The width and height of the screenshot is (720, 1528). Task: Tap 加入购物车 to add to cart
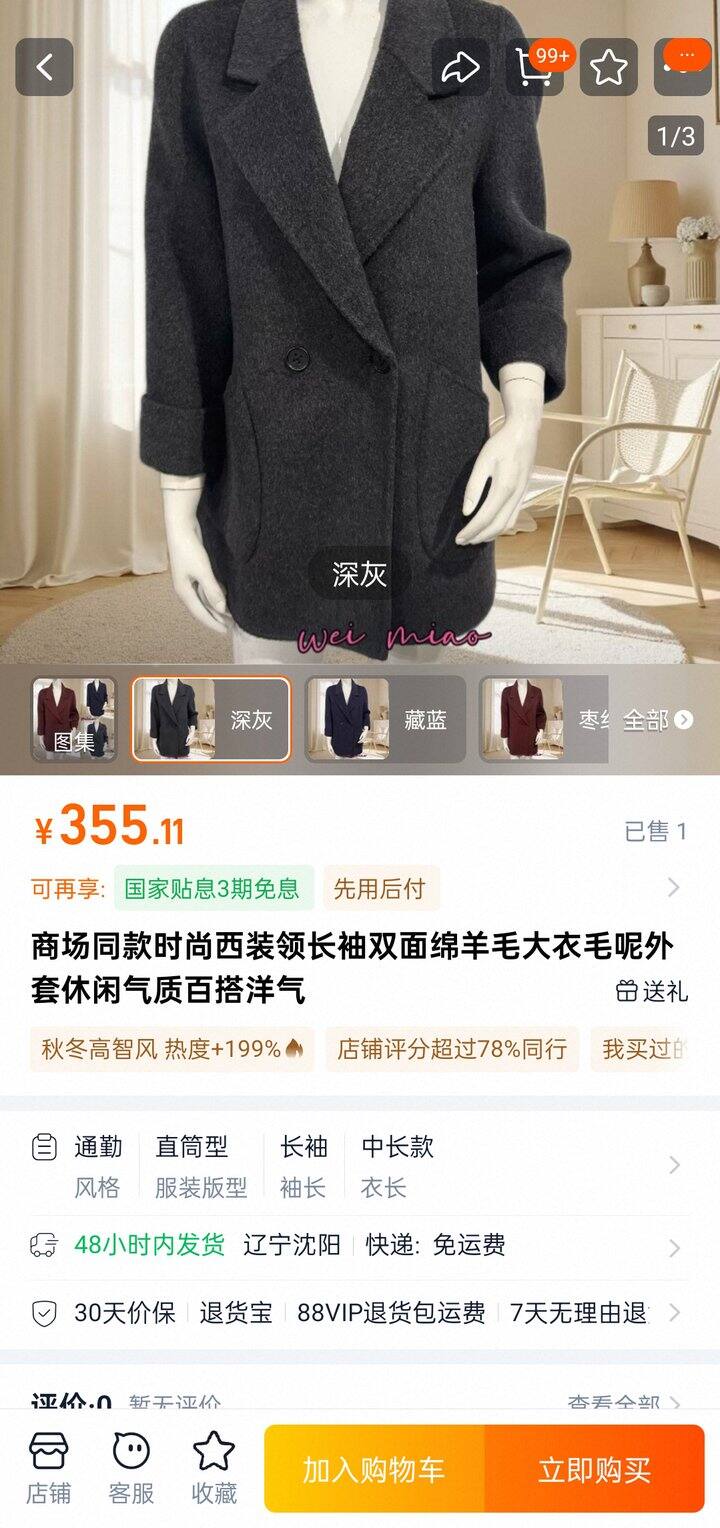(374, 1469)
